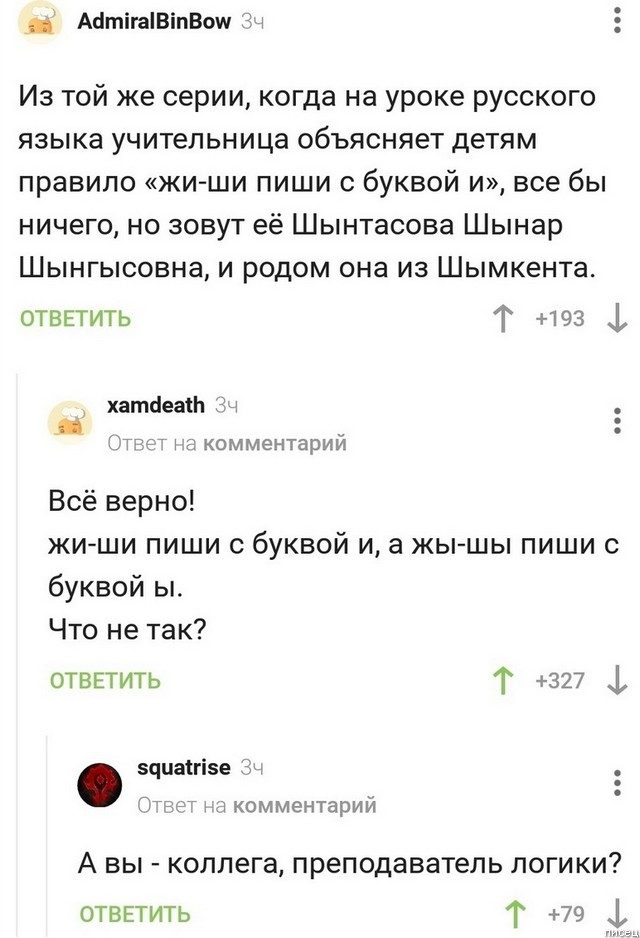Open AdmiralBinBow's profile from the username

(x=154, y=20)
